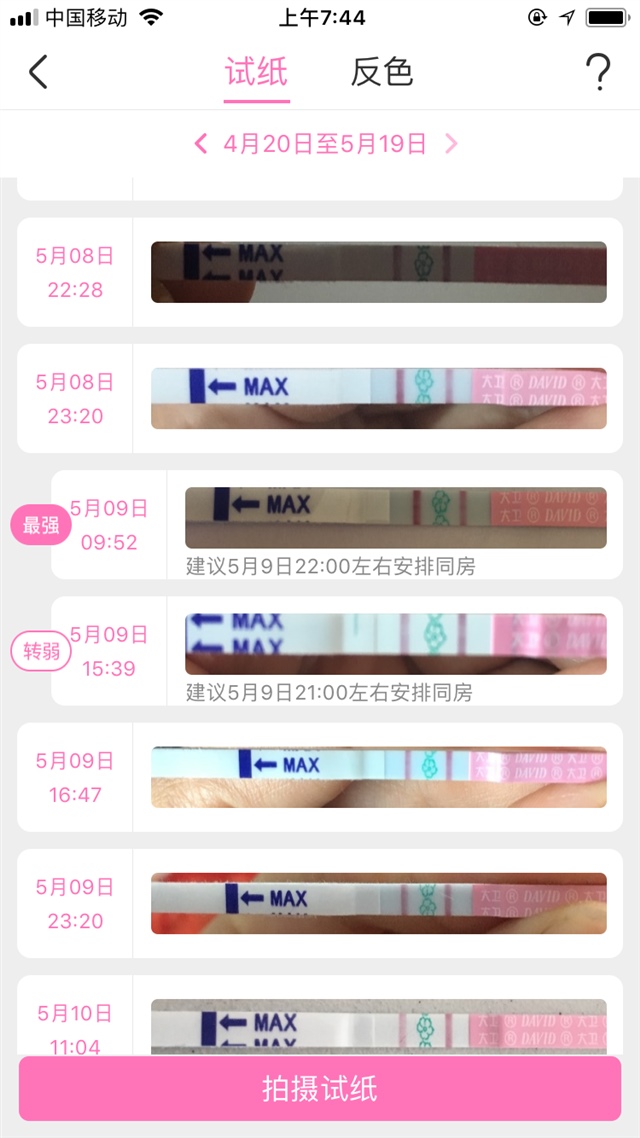
Task: Open the 5月10日 11:04 test strip record
Action: 378,1025
